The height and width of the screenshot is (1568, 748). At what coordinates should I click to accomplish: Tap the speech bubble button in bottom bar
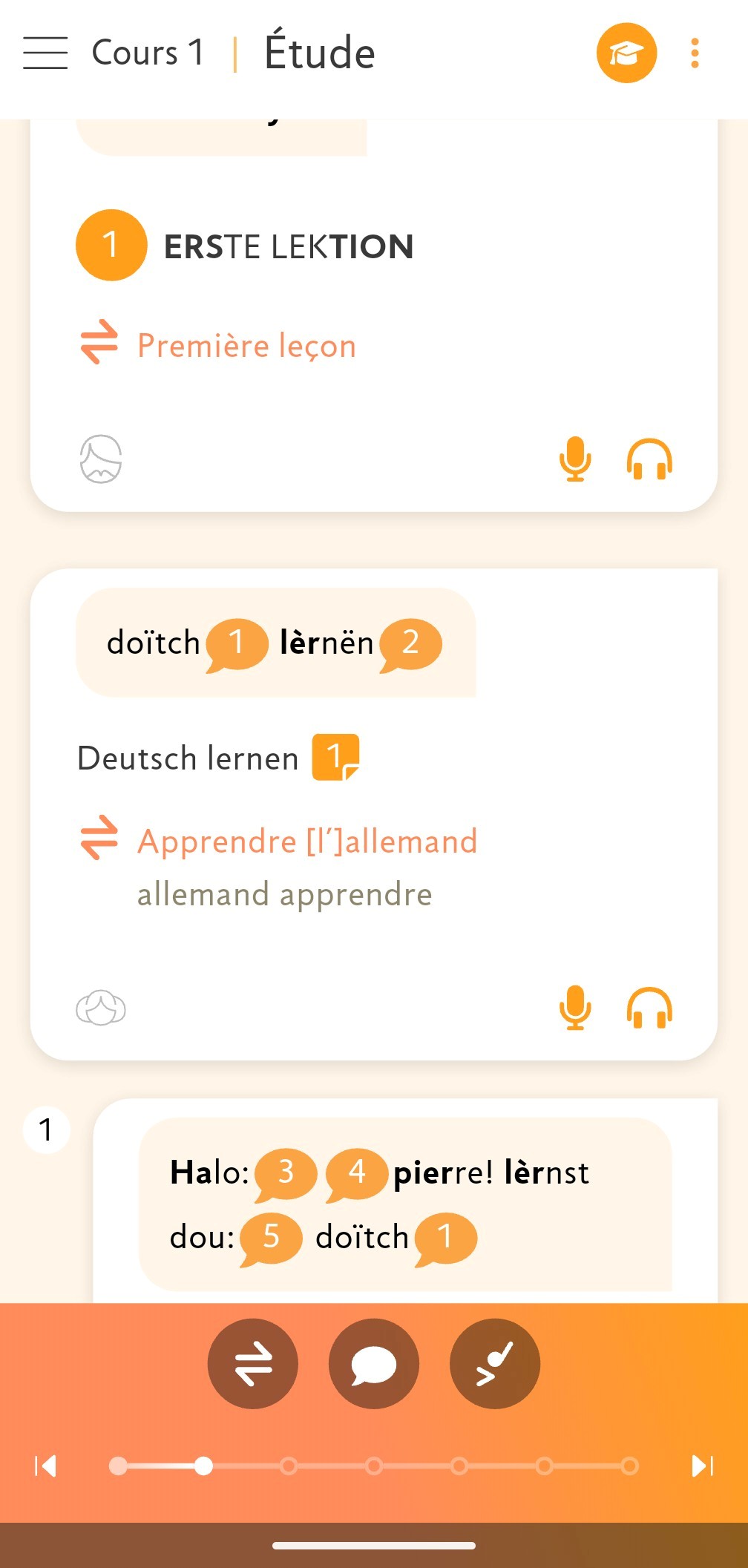pyautogui.click(x=374, y=1364)
